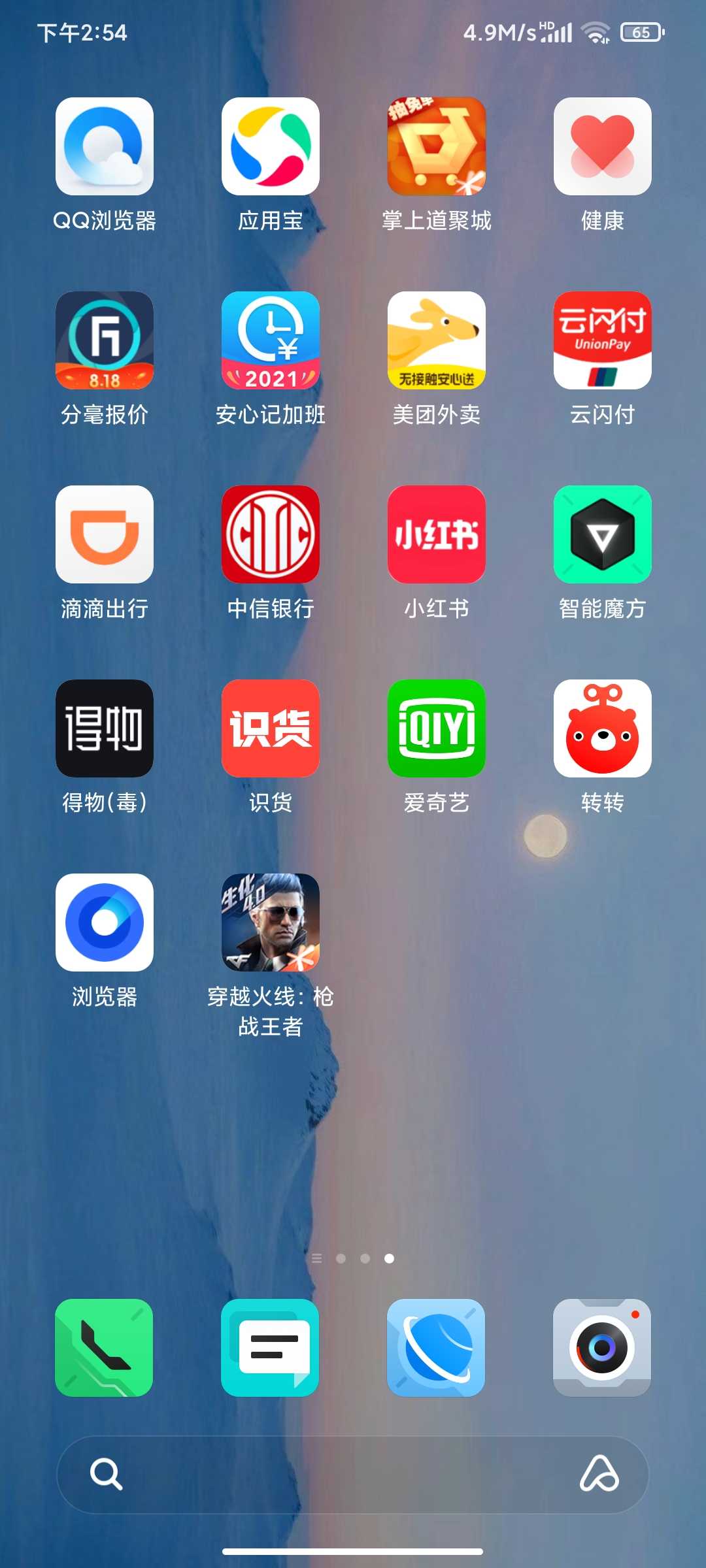Viewport: 706px width, 1568px height.
Task: Open 得物(毒) shopping app
Action: tap(105, 728)
